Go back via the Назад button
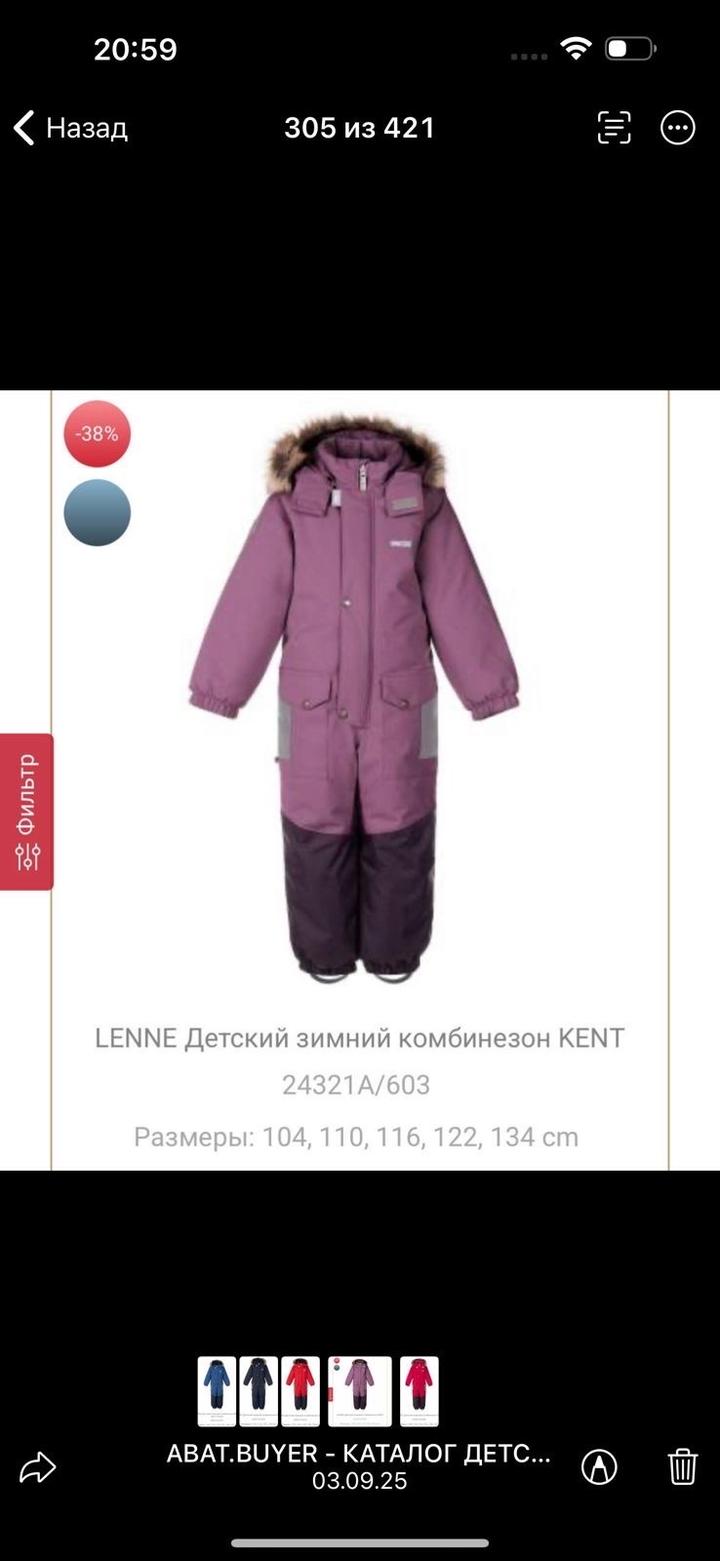 70,128
